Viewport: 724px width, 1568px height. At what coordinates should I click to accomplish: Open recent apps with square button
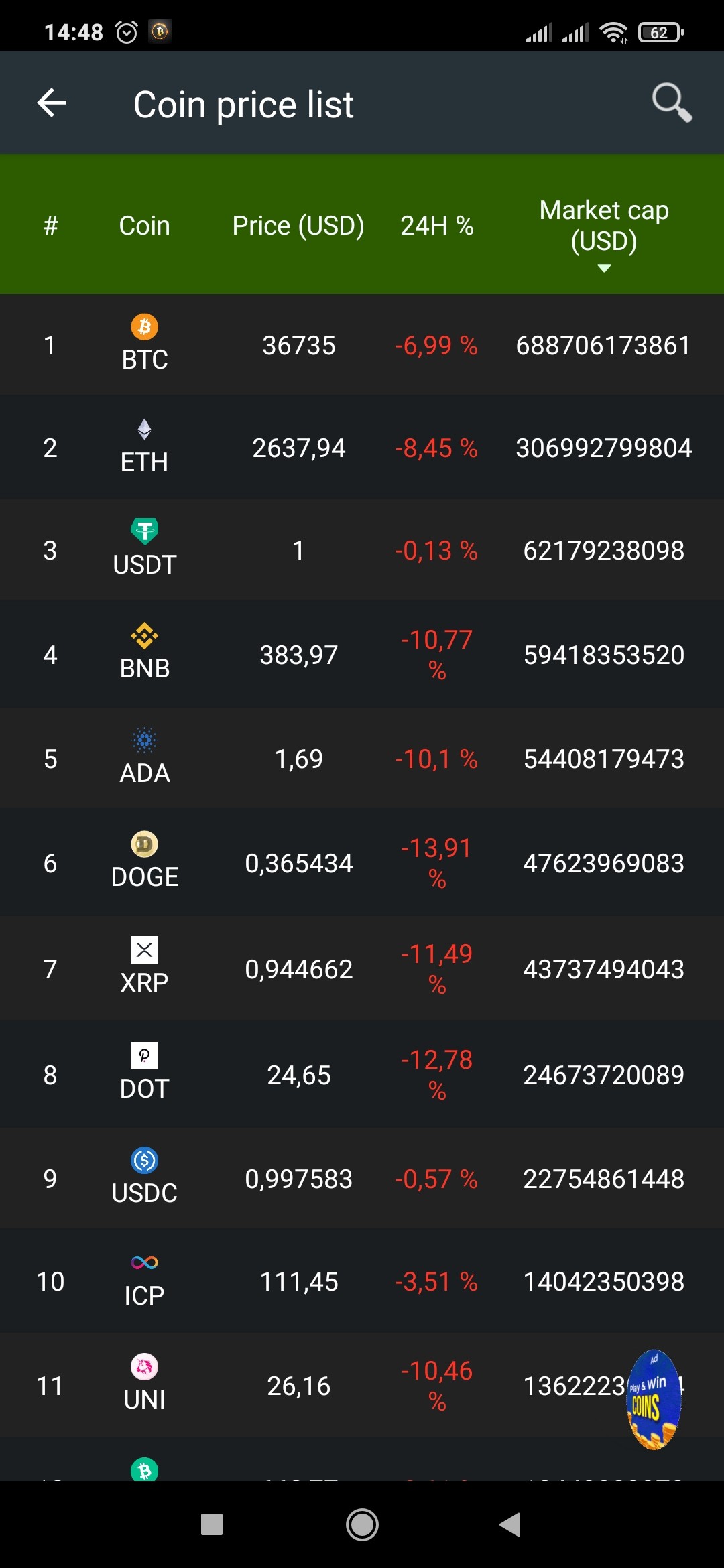[212, 1525]
